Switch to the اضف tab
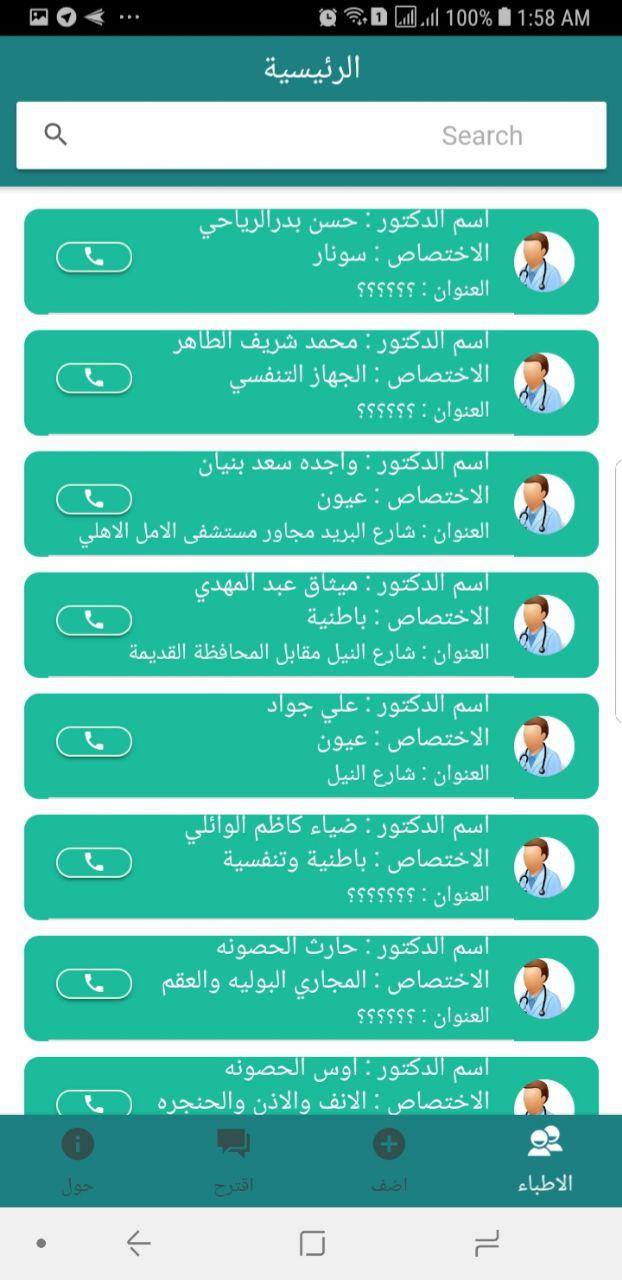Viewport: 622px width, 1280px height. pyautogui.click(x=389, y=1160)
